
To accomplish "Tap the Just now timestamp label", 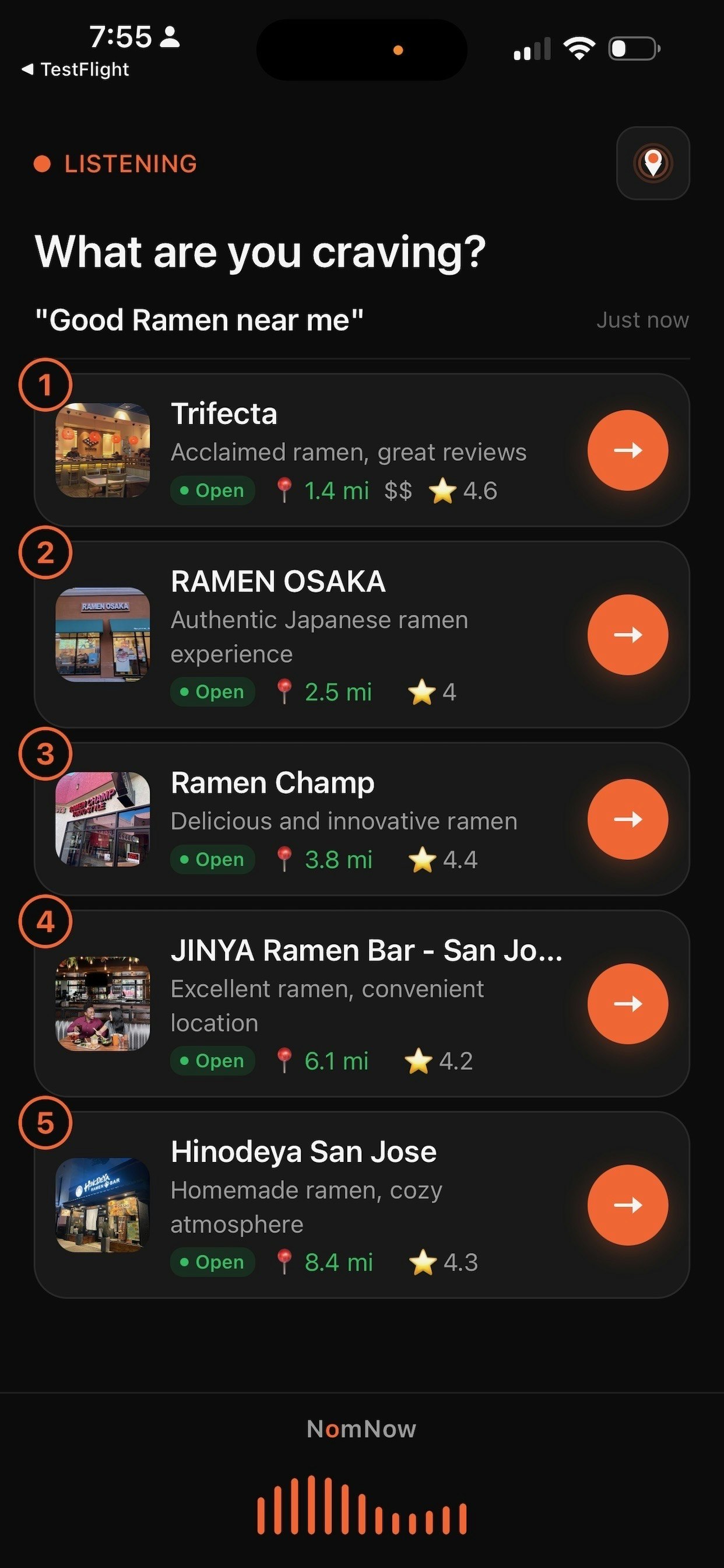I will pos(642,319).
